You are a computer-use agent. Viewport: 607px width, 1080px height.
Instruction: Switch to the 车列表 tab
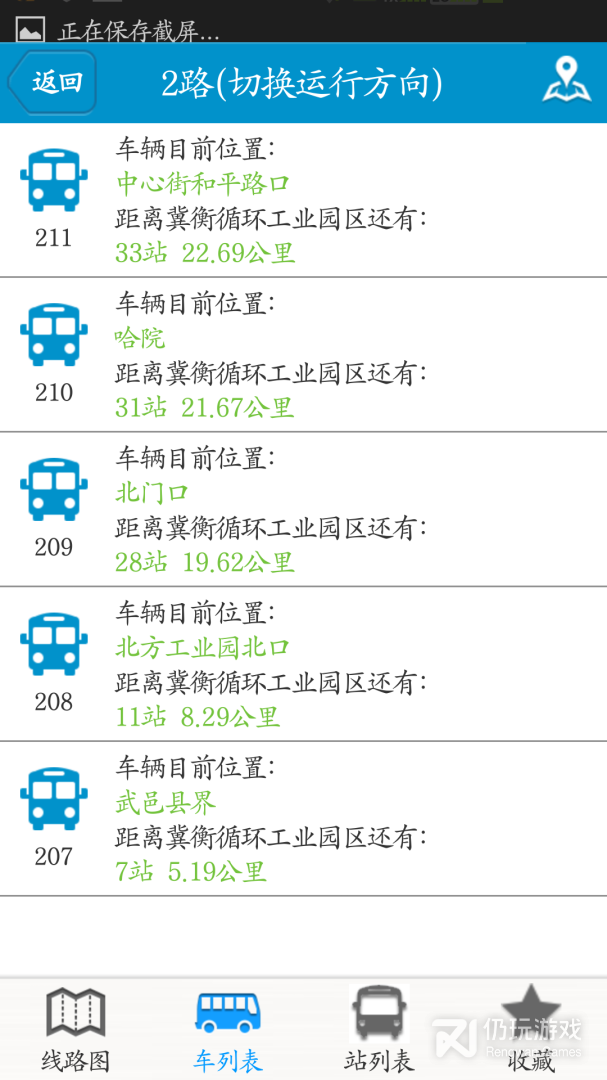pos(228,1030)
